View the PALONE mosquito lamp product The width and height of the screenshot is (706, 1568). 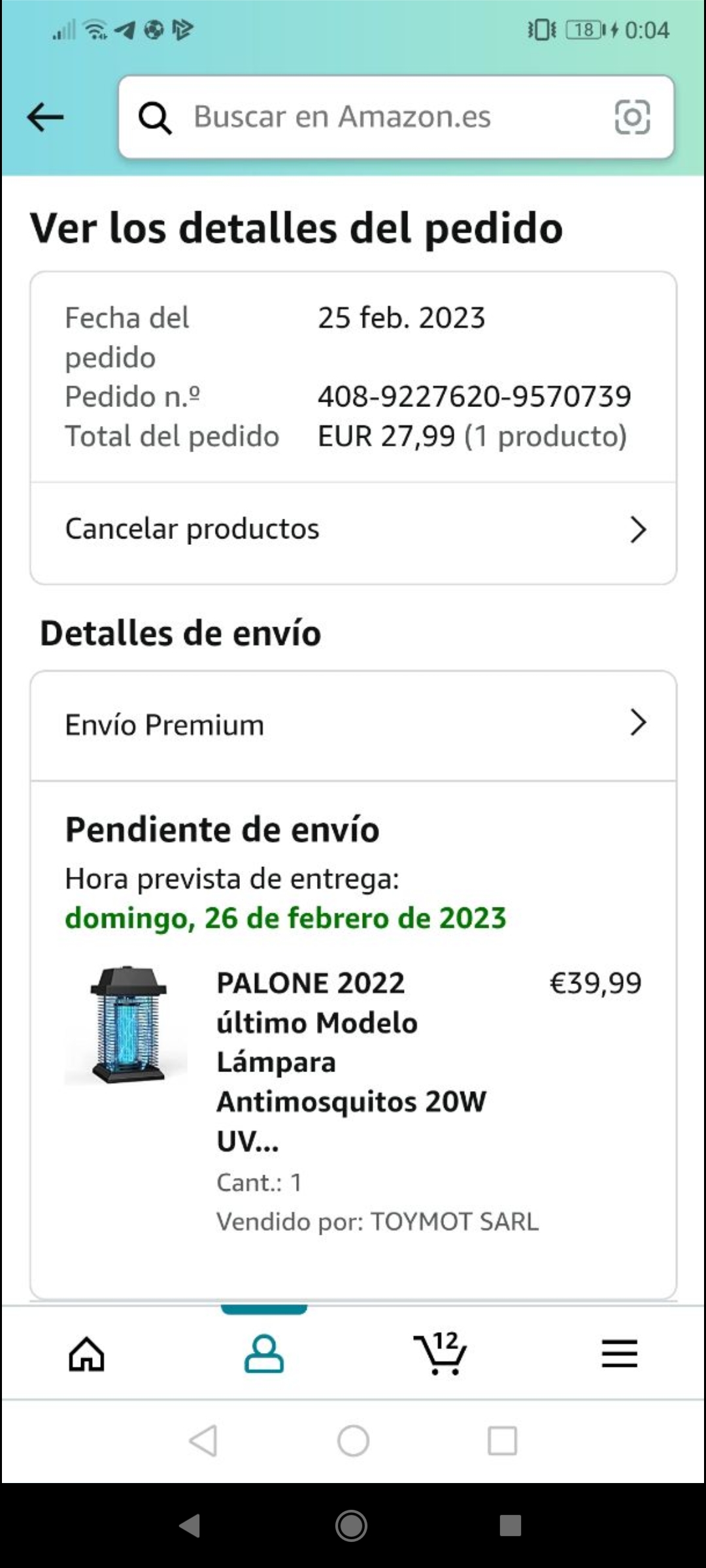351,1061
